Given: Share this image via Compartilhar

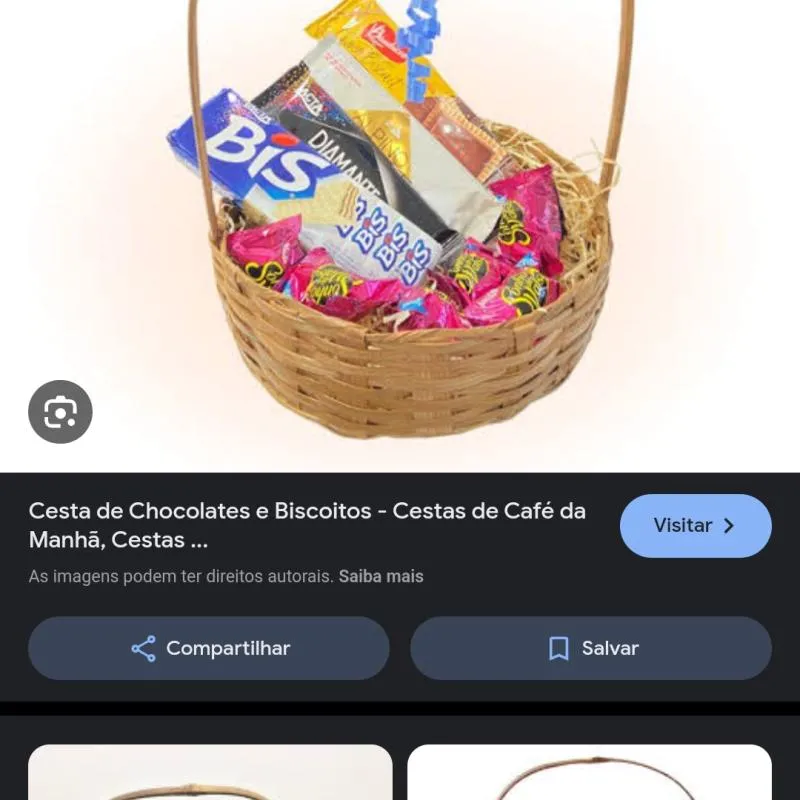Looking at the screenshot, I should pyautogui.click(x=209, y=648).
